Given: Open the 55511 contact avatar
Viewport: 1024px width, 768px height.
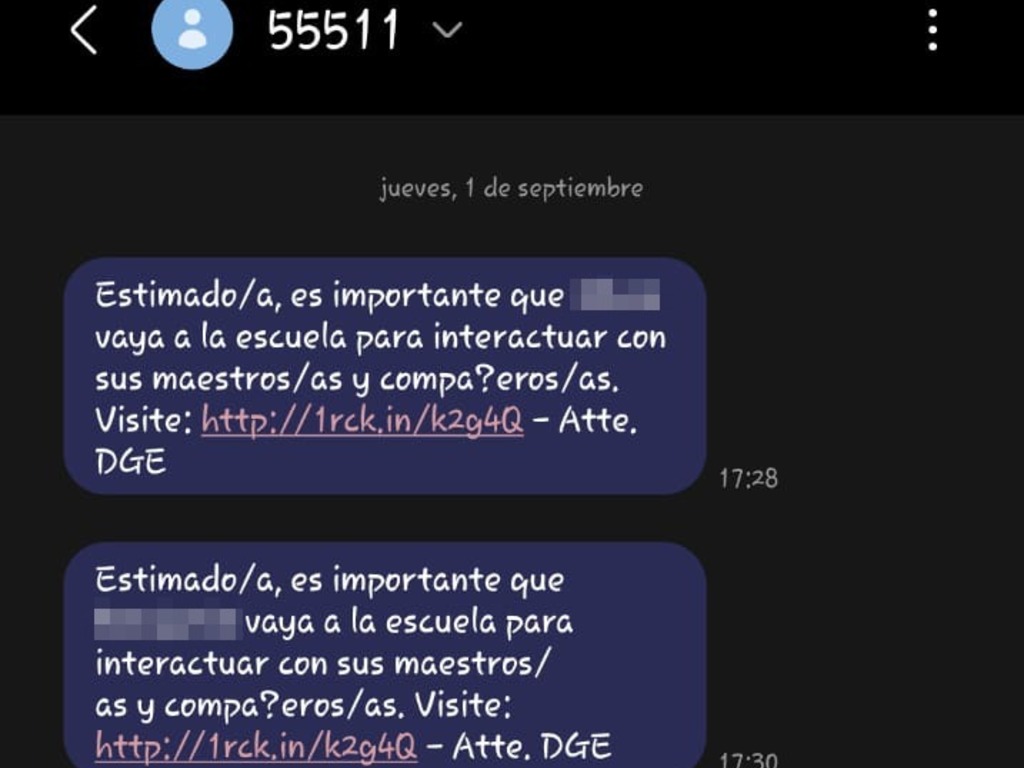Looking at the screenshot, I should (192, 31).
